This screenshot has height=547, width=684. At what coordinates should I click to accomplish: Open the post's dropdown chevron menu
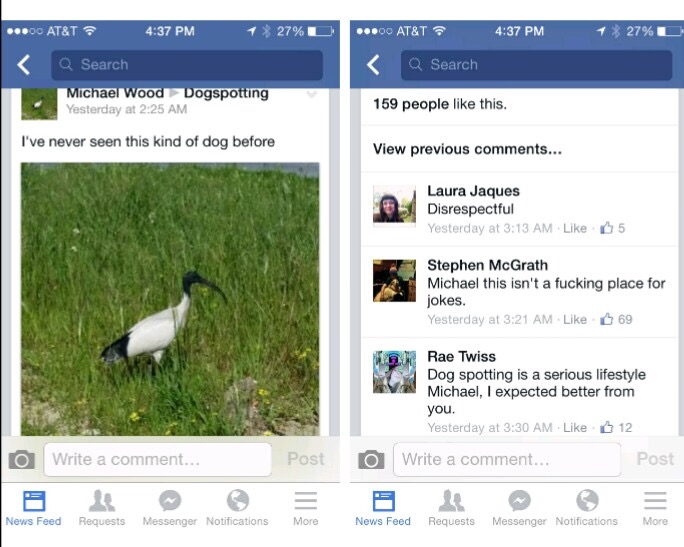(311, 95)
